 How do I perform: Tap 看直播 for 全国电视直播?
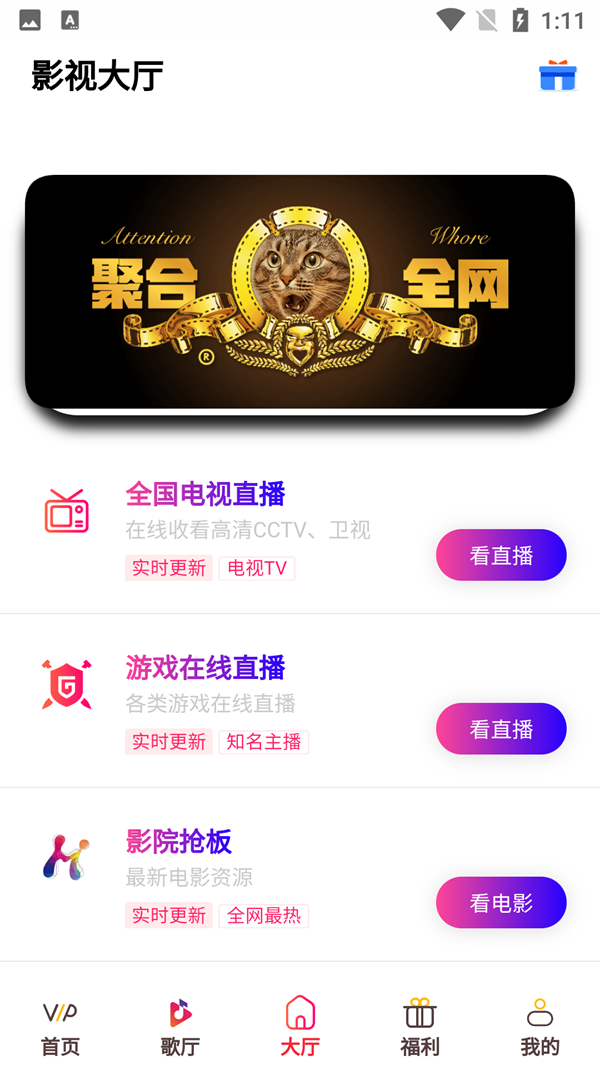pos(501,555)
